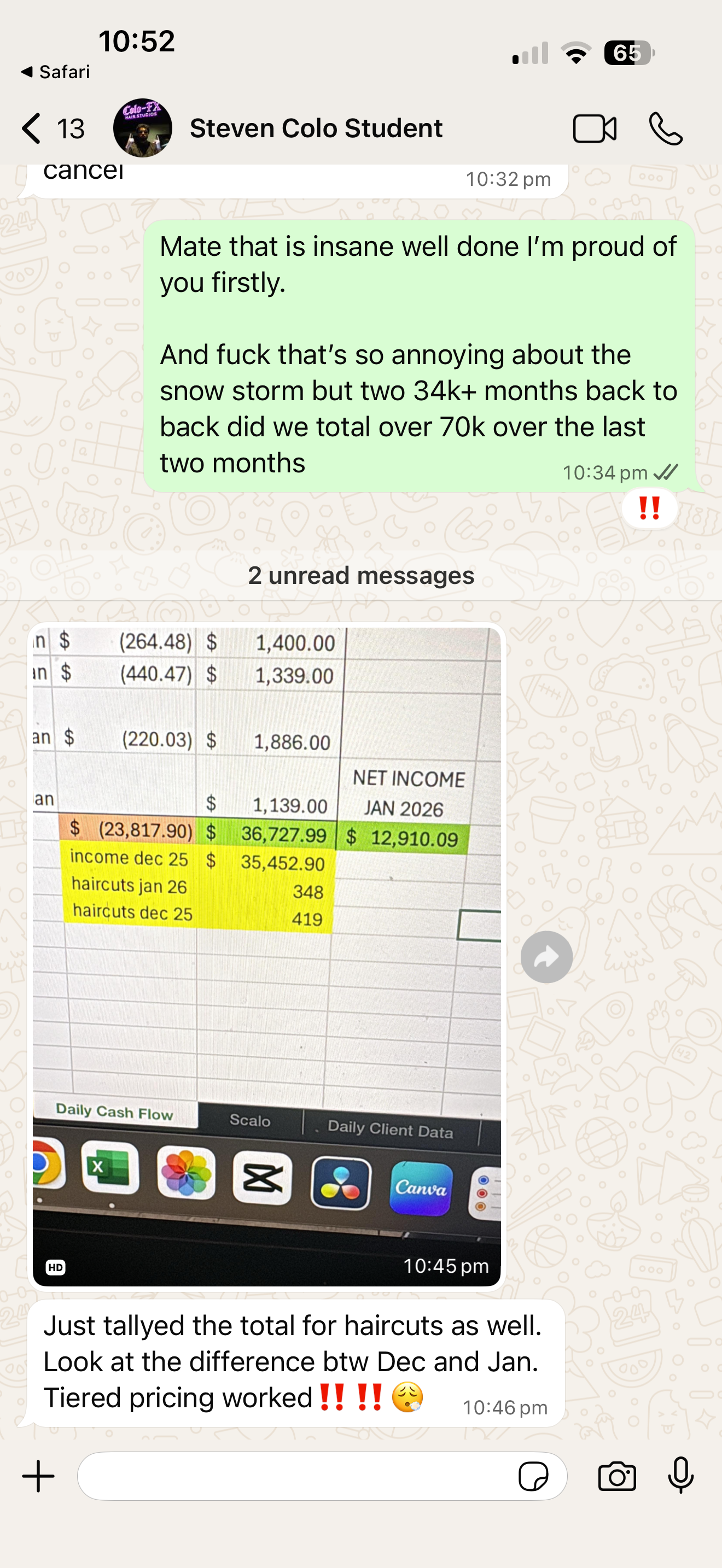Start a video call with Steven
Viewport: 722px width, 1568px height.
pos(593,128)
